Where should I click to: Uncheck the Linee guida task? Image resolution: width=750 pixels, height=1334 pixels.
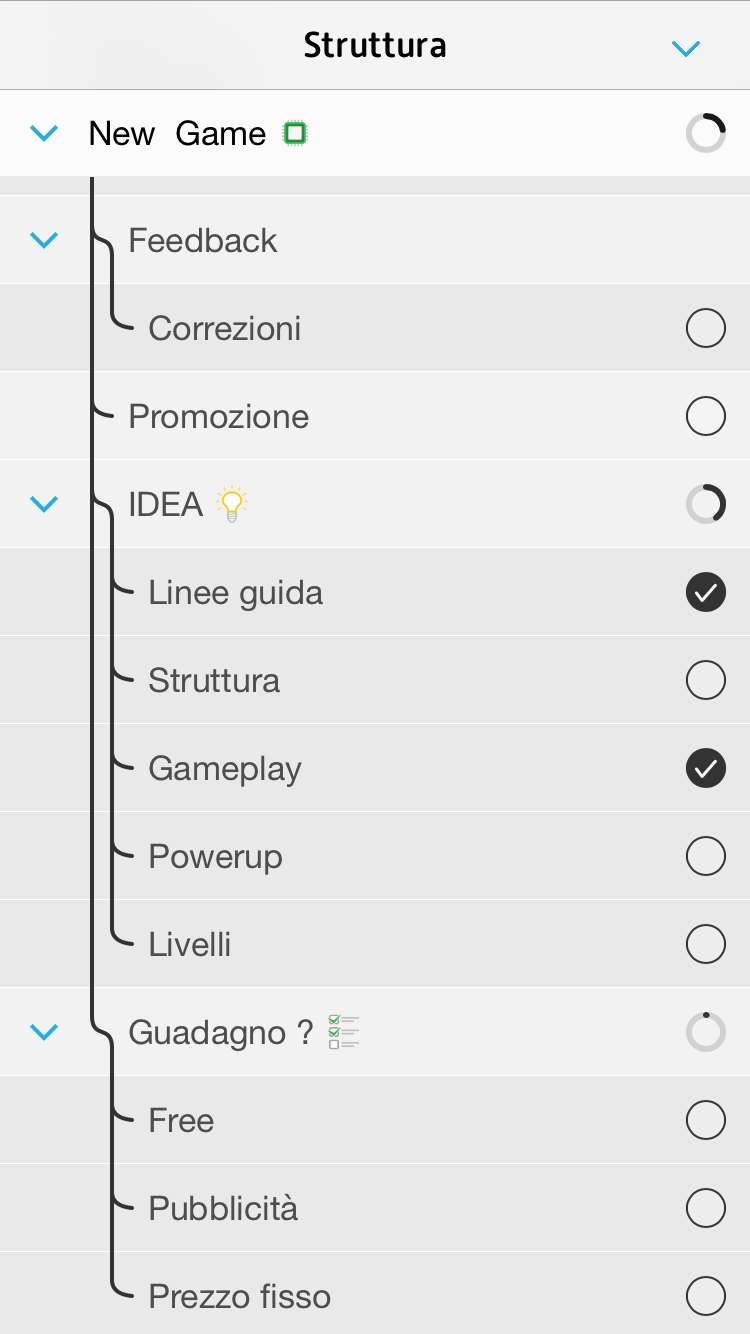706,593
